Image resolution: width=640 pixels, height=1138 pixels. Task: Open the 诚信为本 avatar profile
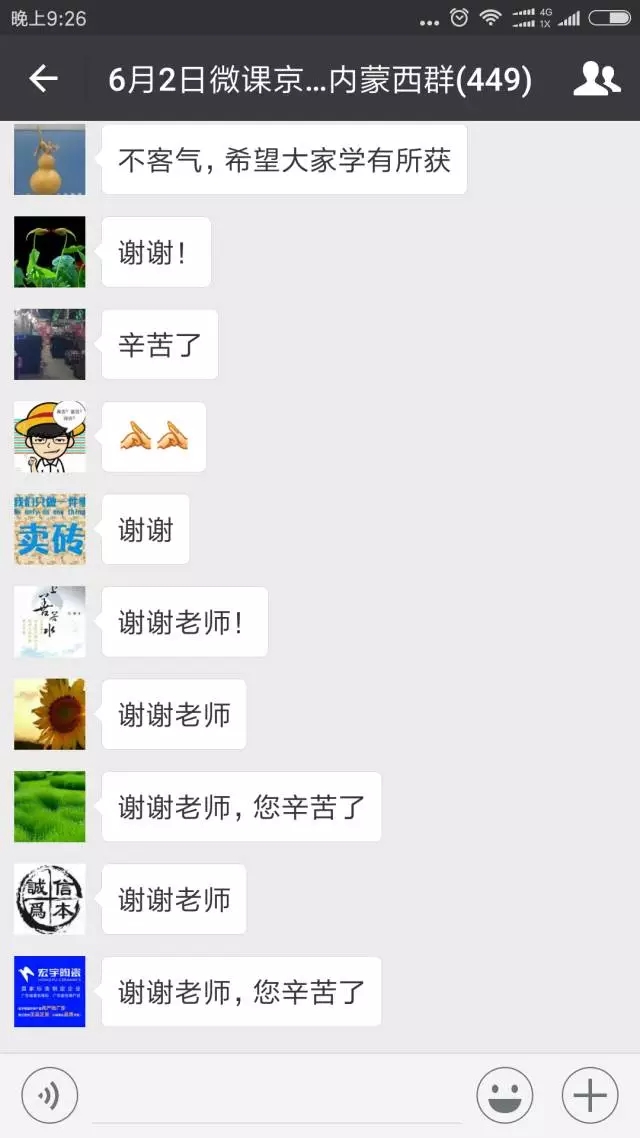(x=49, y=899)
